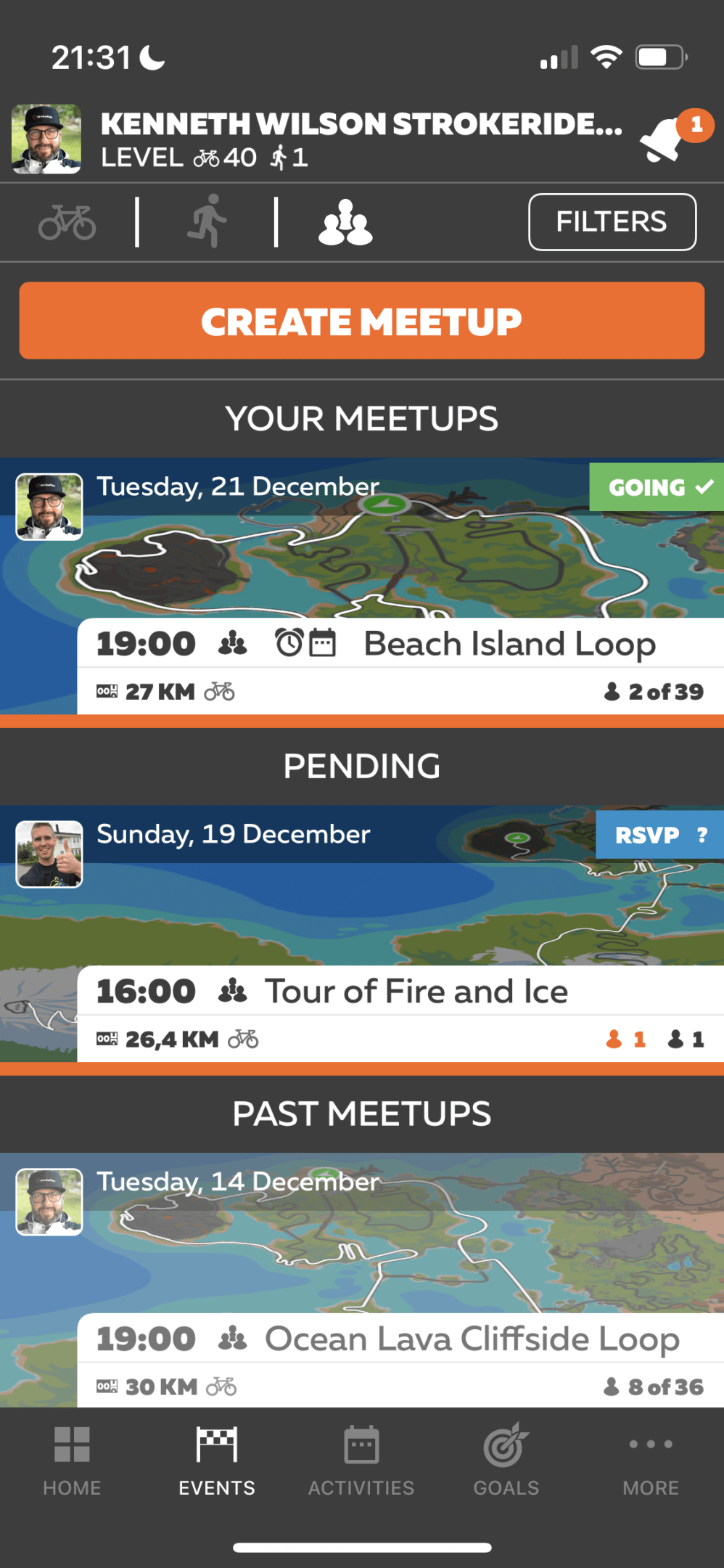Open the Beach Island Loop meetup
The image size is (724, 1568).
[509, 645]
